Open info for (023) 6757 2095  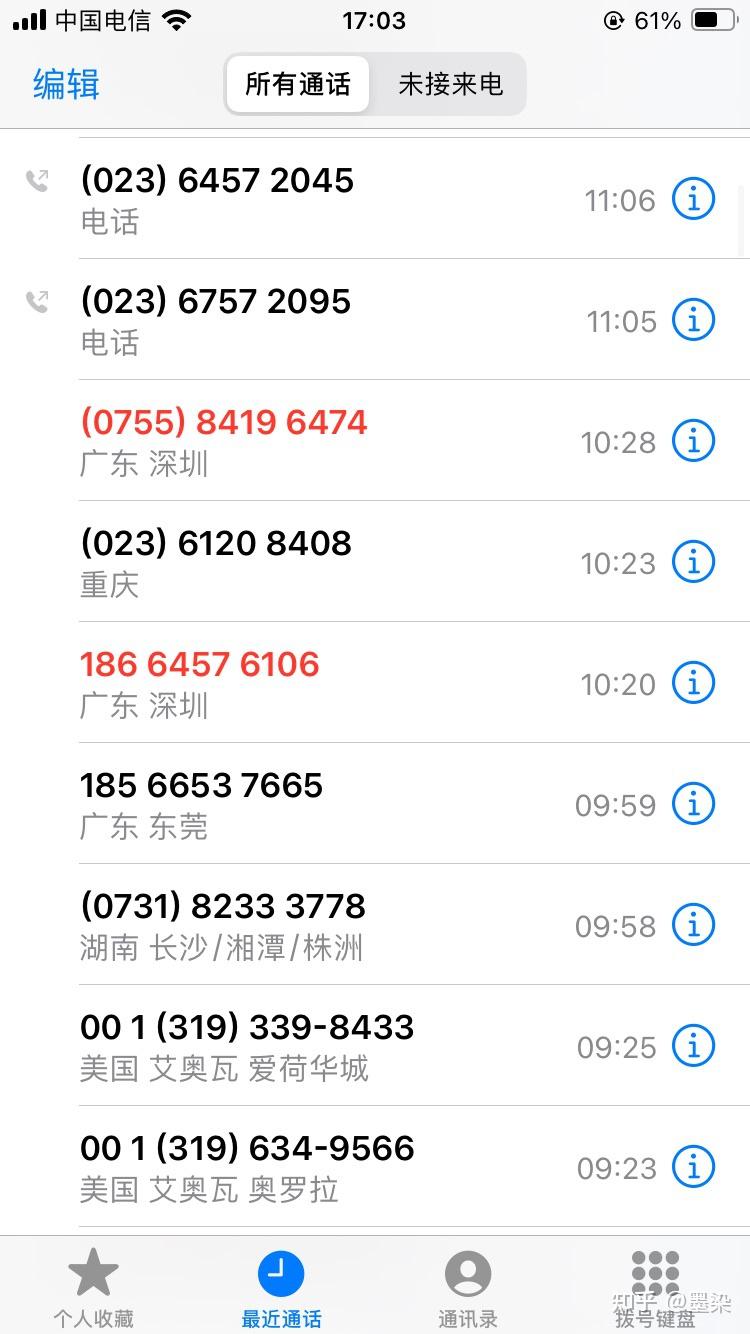coord(693,320)
